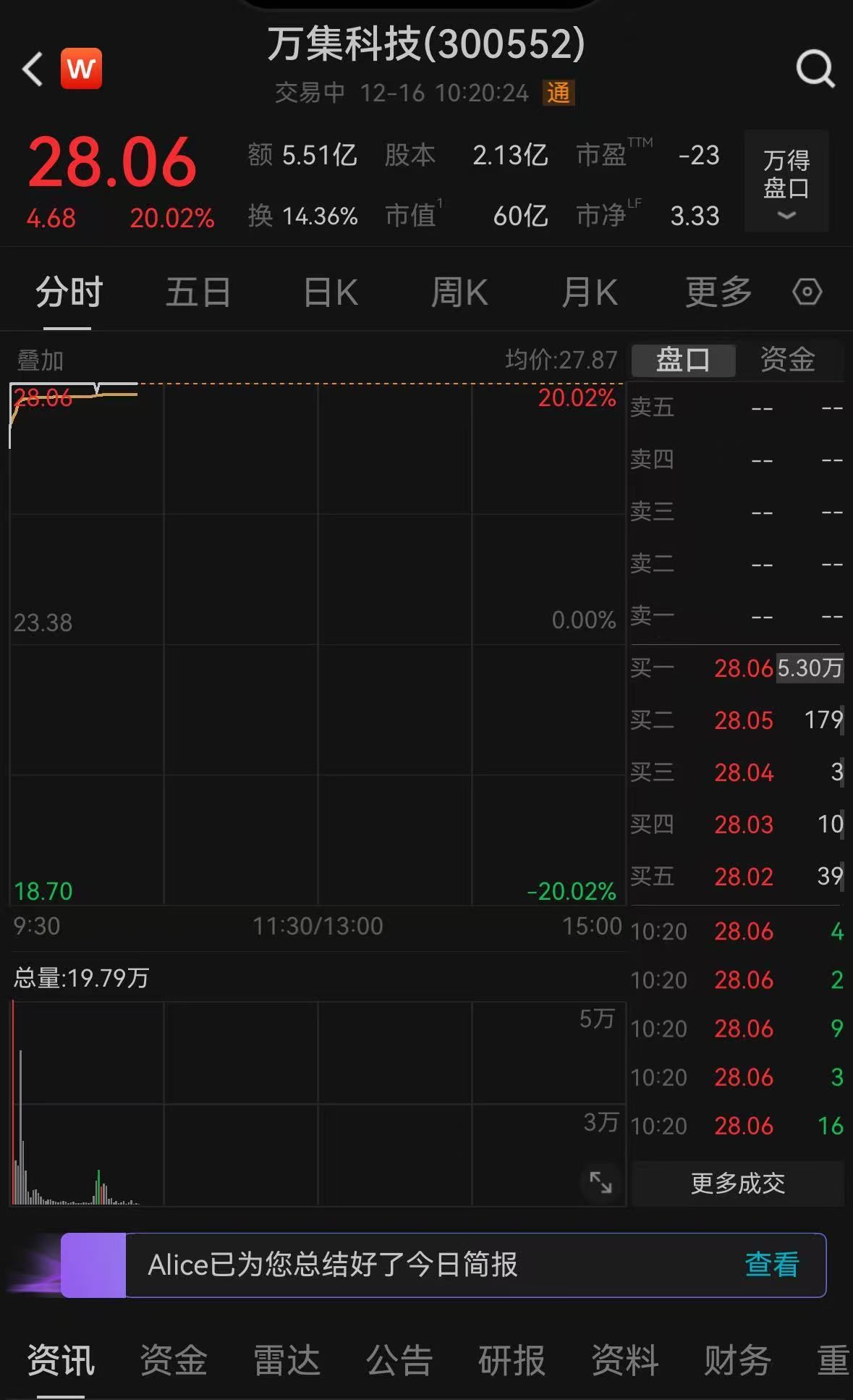Switch to the 五日 chart tab

(198, 292)
